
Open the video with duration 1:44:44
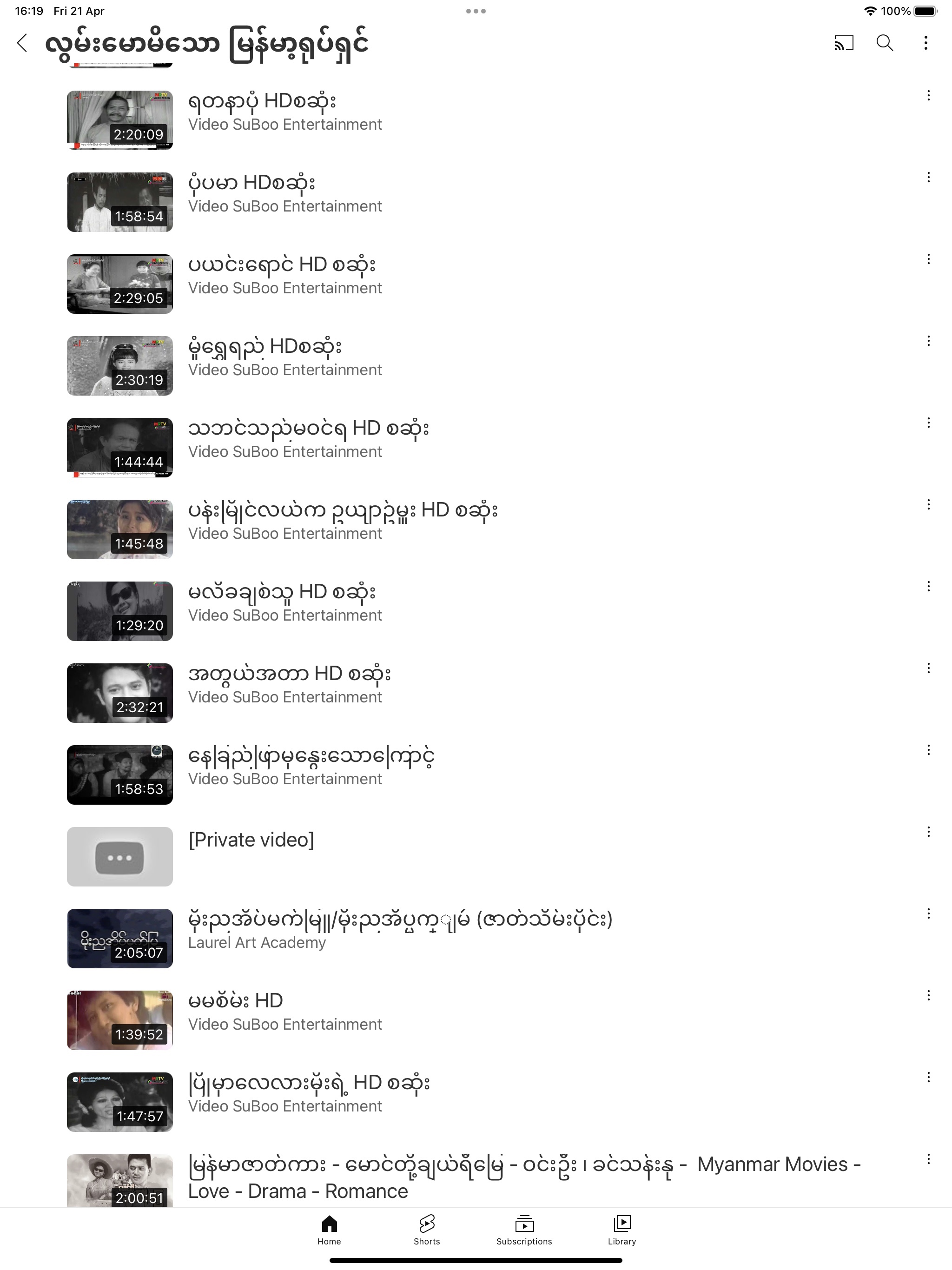point(120,447)
